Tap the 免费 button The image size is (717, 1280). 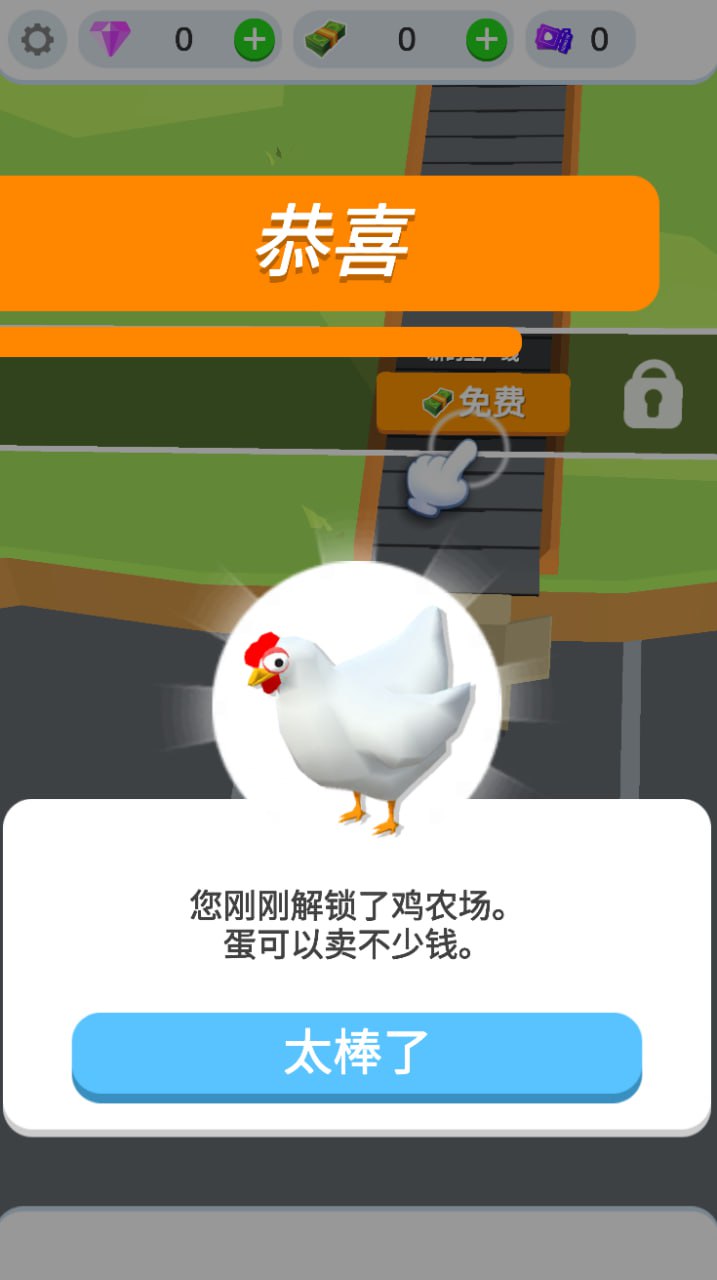tap(473, 403)
